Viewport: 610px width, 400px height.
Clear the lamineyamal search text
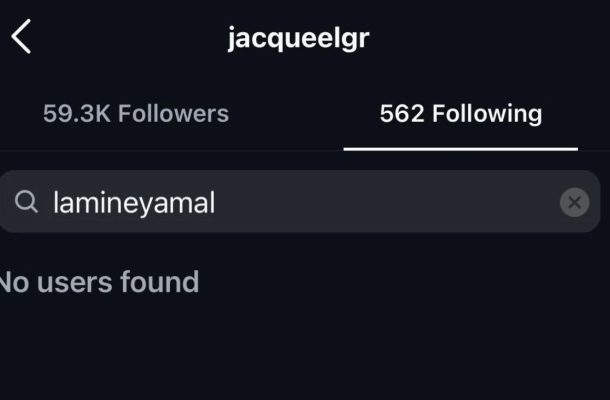click(x=574, y=203)
